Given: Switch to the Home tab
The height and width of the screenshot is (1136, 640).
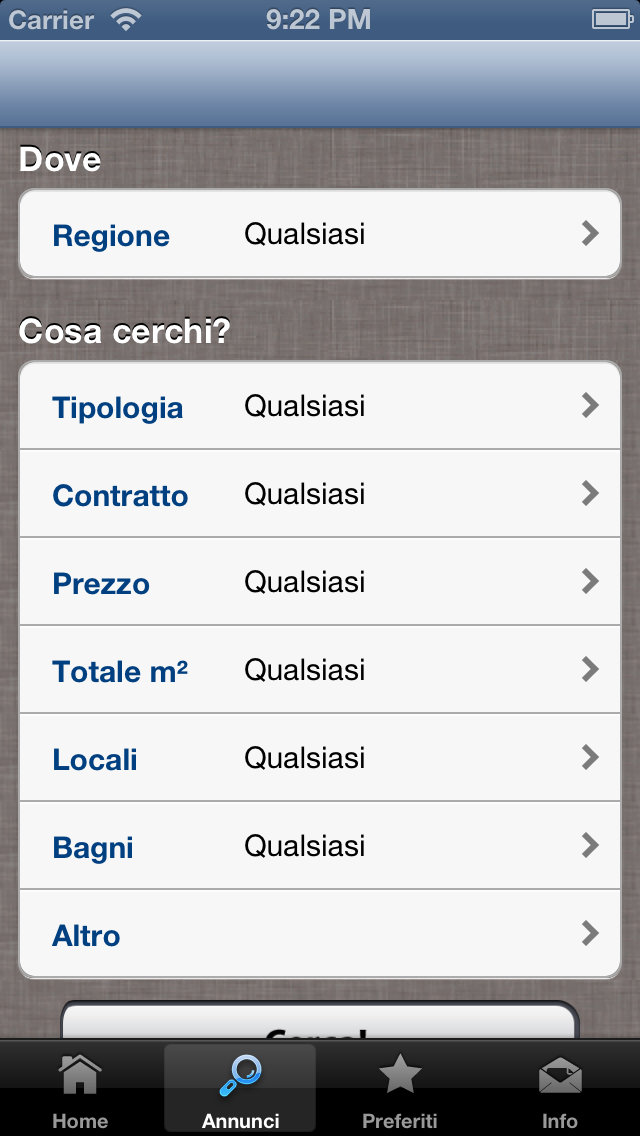Looking at the screenshot, I should (x=80, y=1090).
